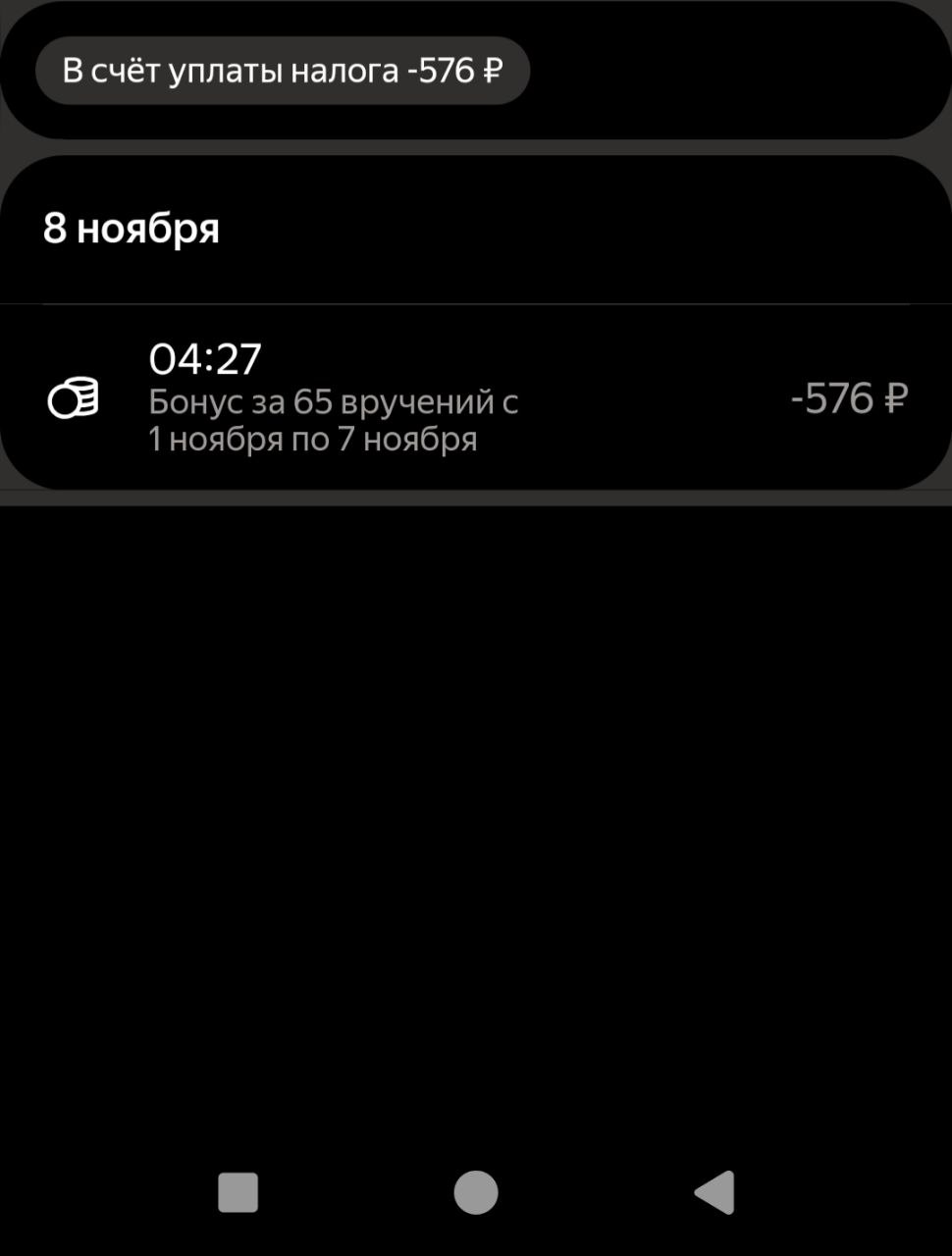Open the 04:27 bonus transaction for 65 deliveries
The width and height of the screenshot is (952, 1256).
click(x=476, y=397)
